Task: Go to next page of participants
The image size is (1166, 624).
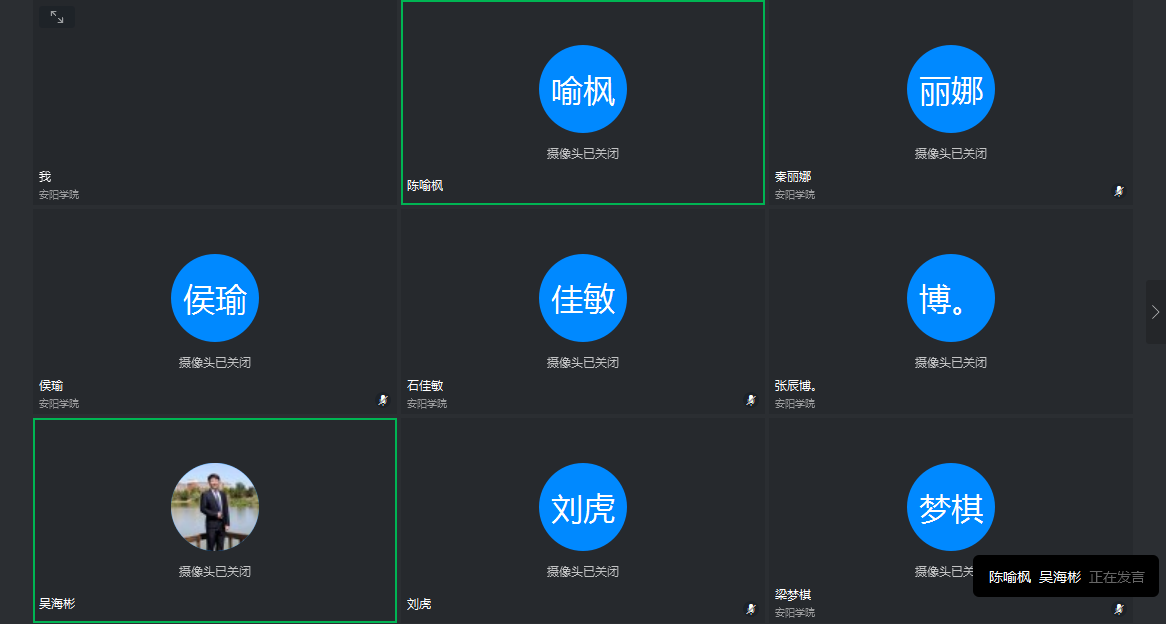Action: click(x=1155, y=312)
